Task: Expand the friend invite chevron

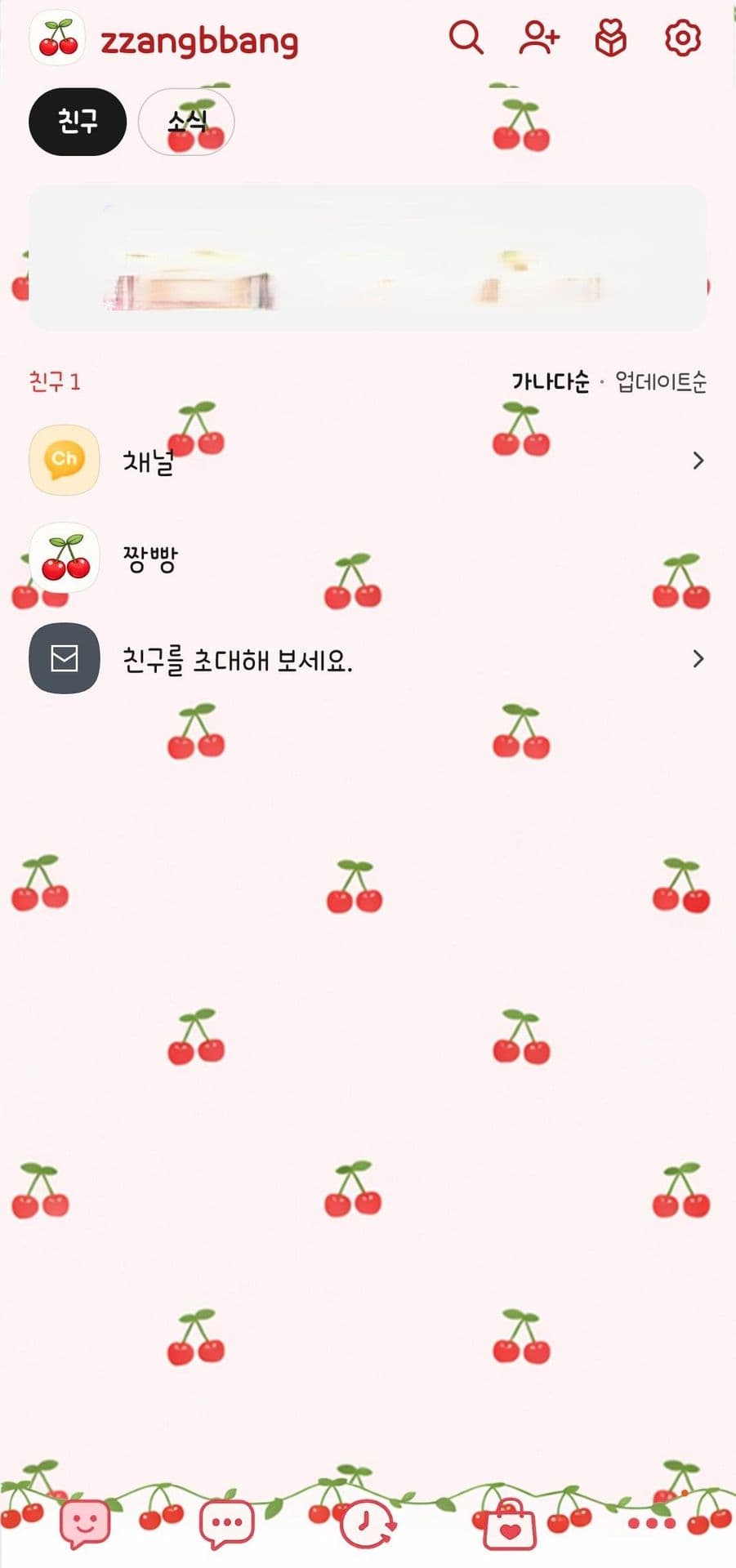Action: coord(698,660)
